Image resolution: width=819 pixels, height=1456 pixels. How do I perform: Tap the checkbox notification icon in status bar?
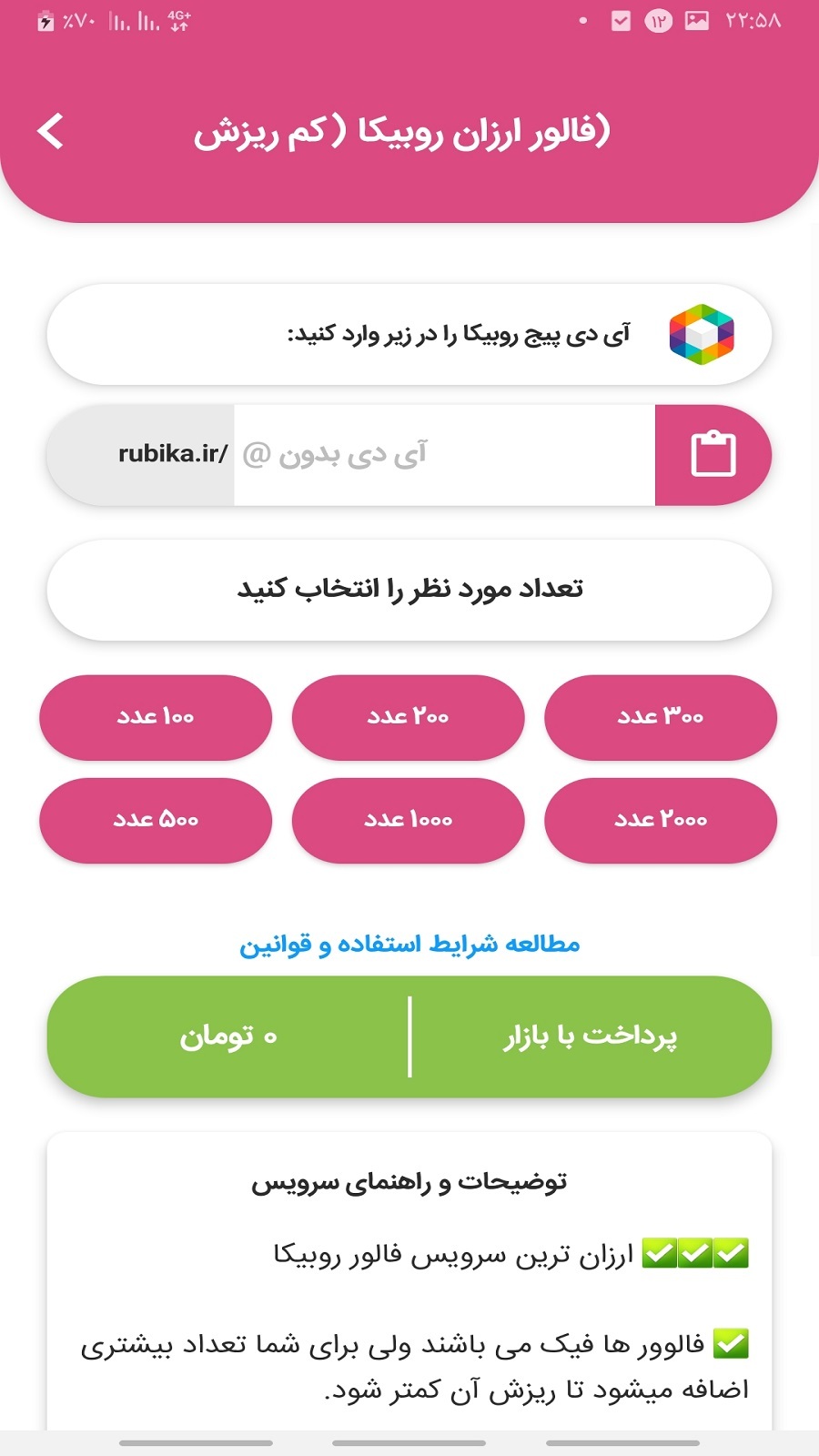click(622, 18)
